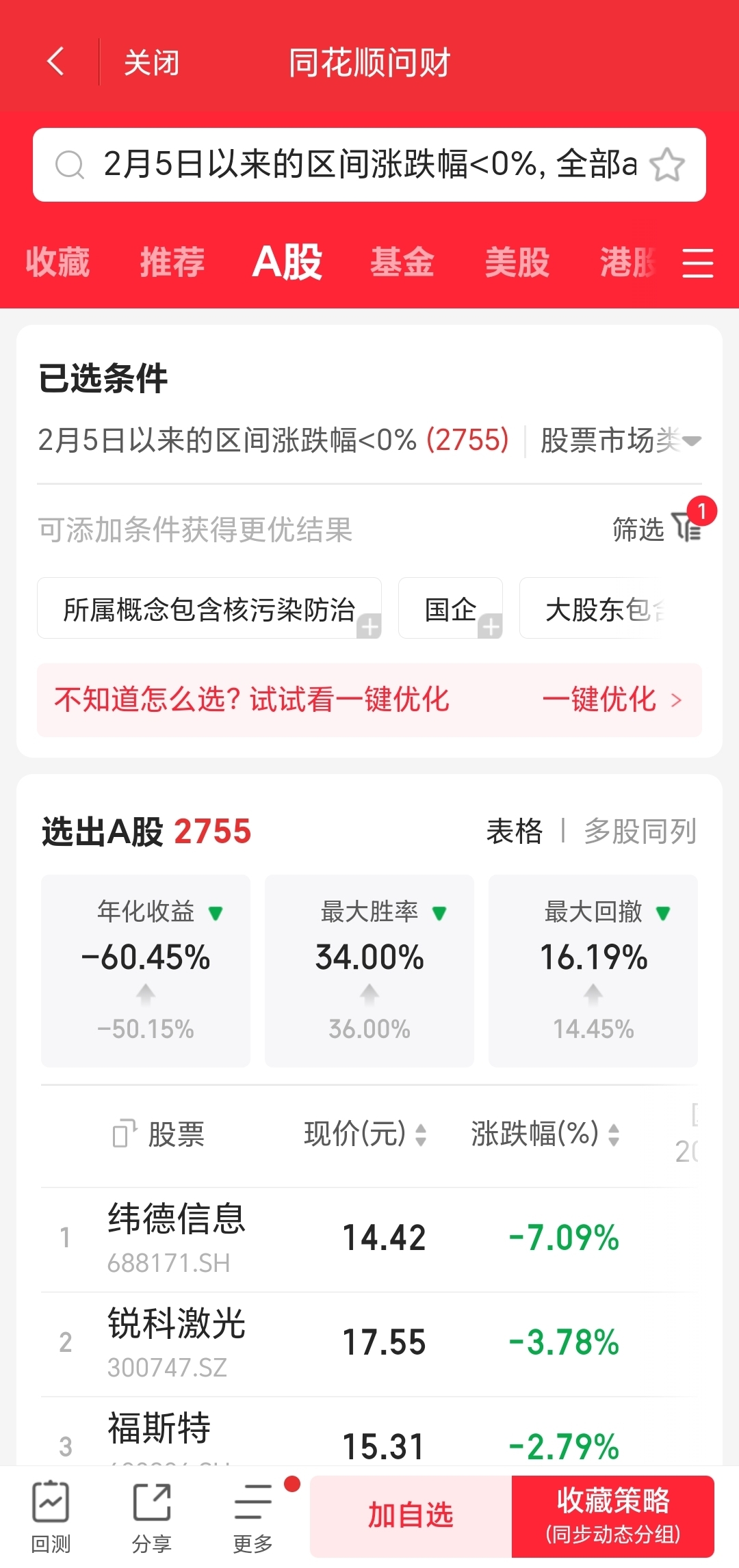Add the 所属概念包含核污染防治 condition
739x1568 pixels.
[x=209, y=609]
